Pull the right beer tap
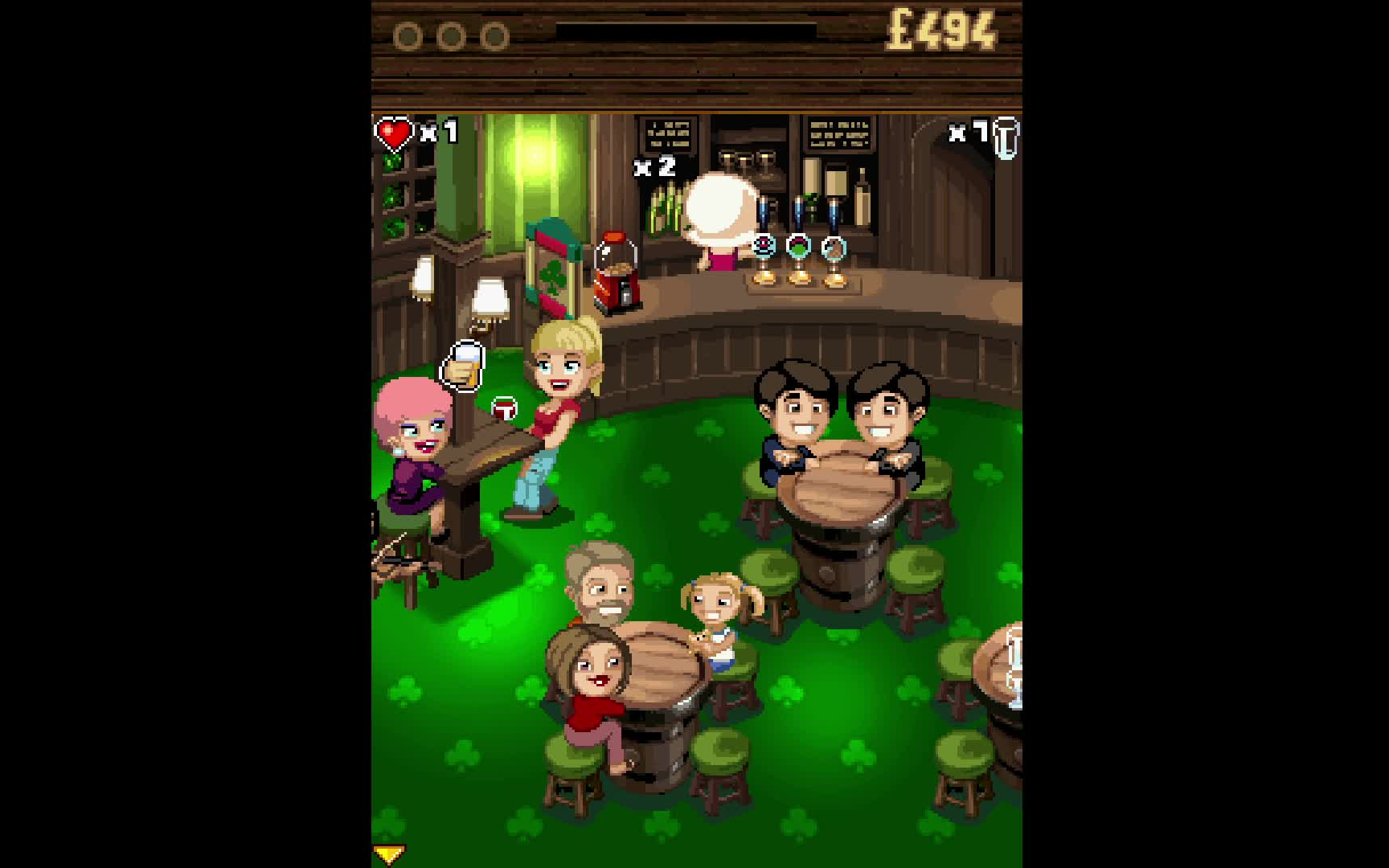Viewport: 1389px width, 868px height. tap(834, 248)
